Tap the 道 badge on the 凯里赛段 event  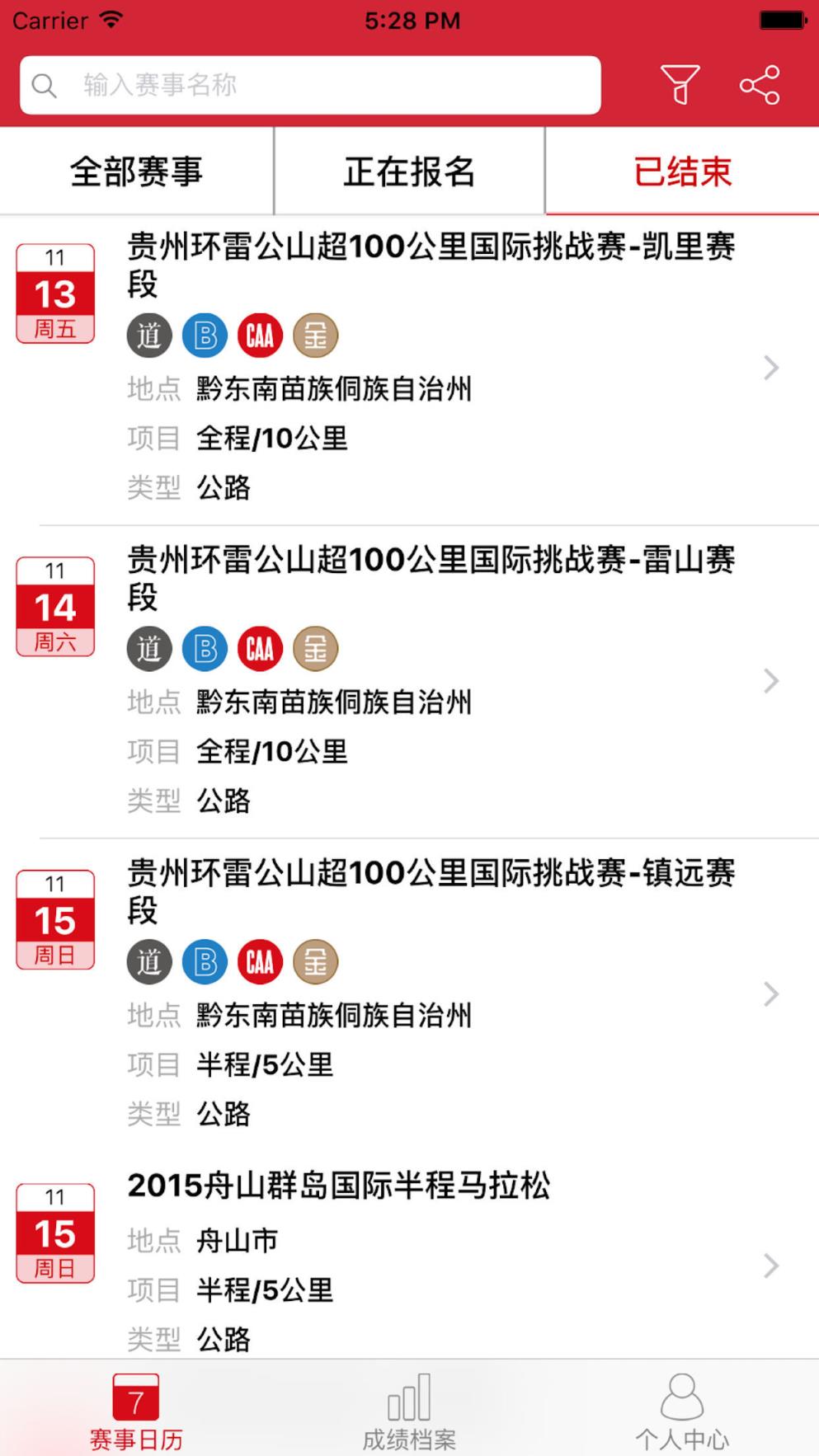148,335
